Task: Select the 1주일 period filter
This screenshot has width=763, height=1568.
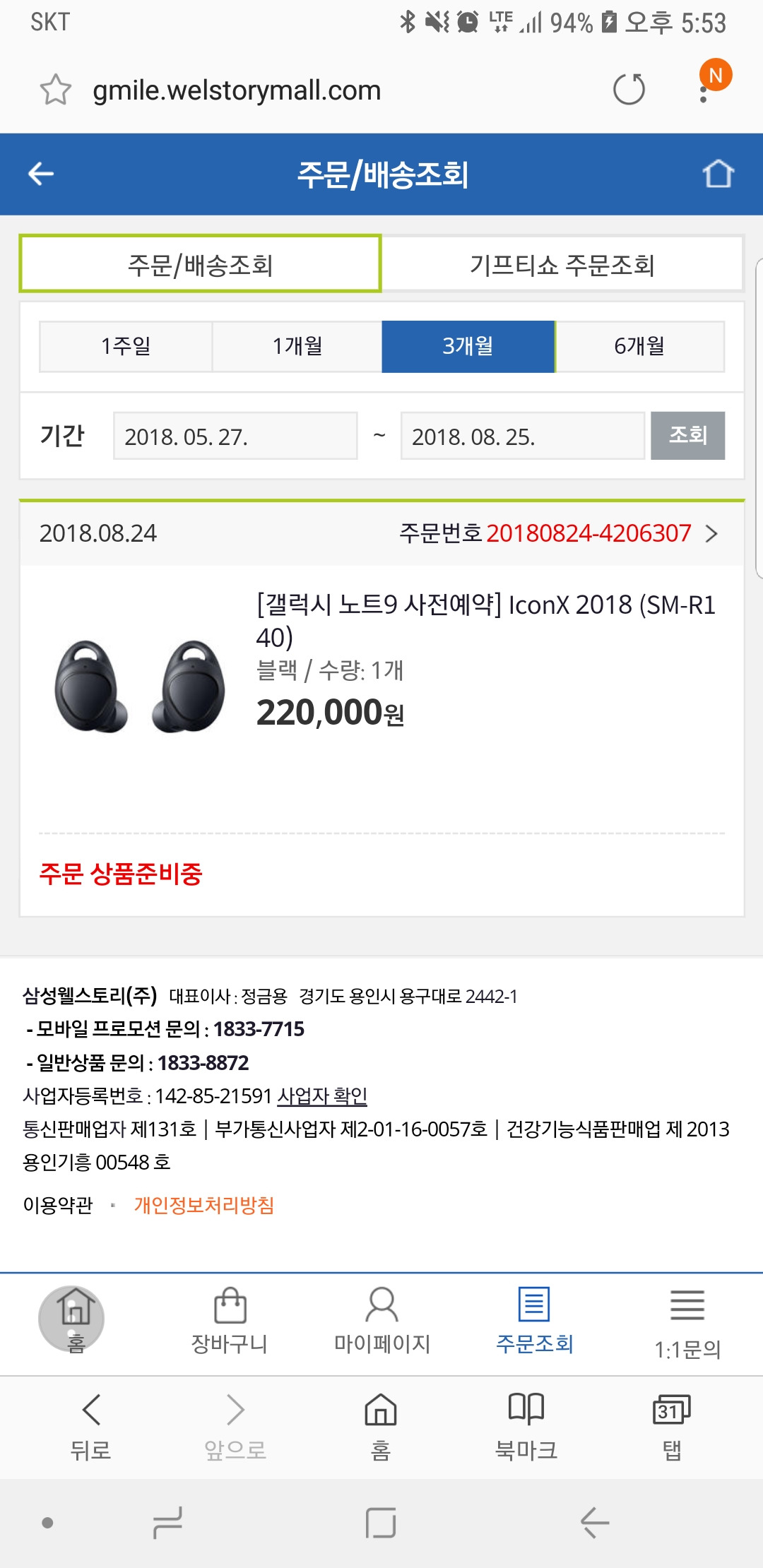Action: 126,346
